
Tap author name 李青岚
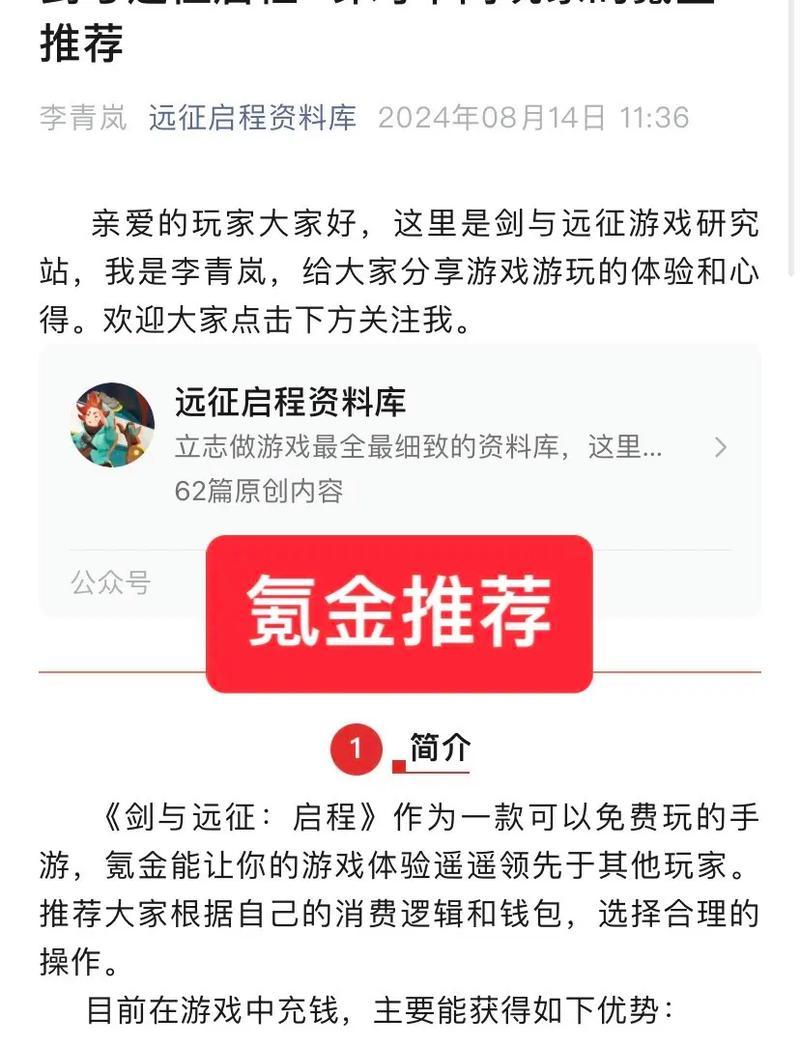(x=83, y=117)
